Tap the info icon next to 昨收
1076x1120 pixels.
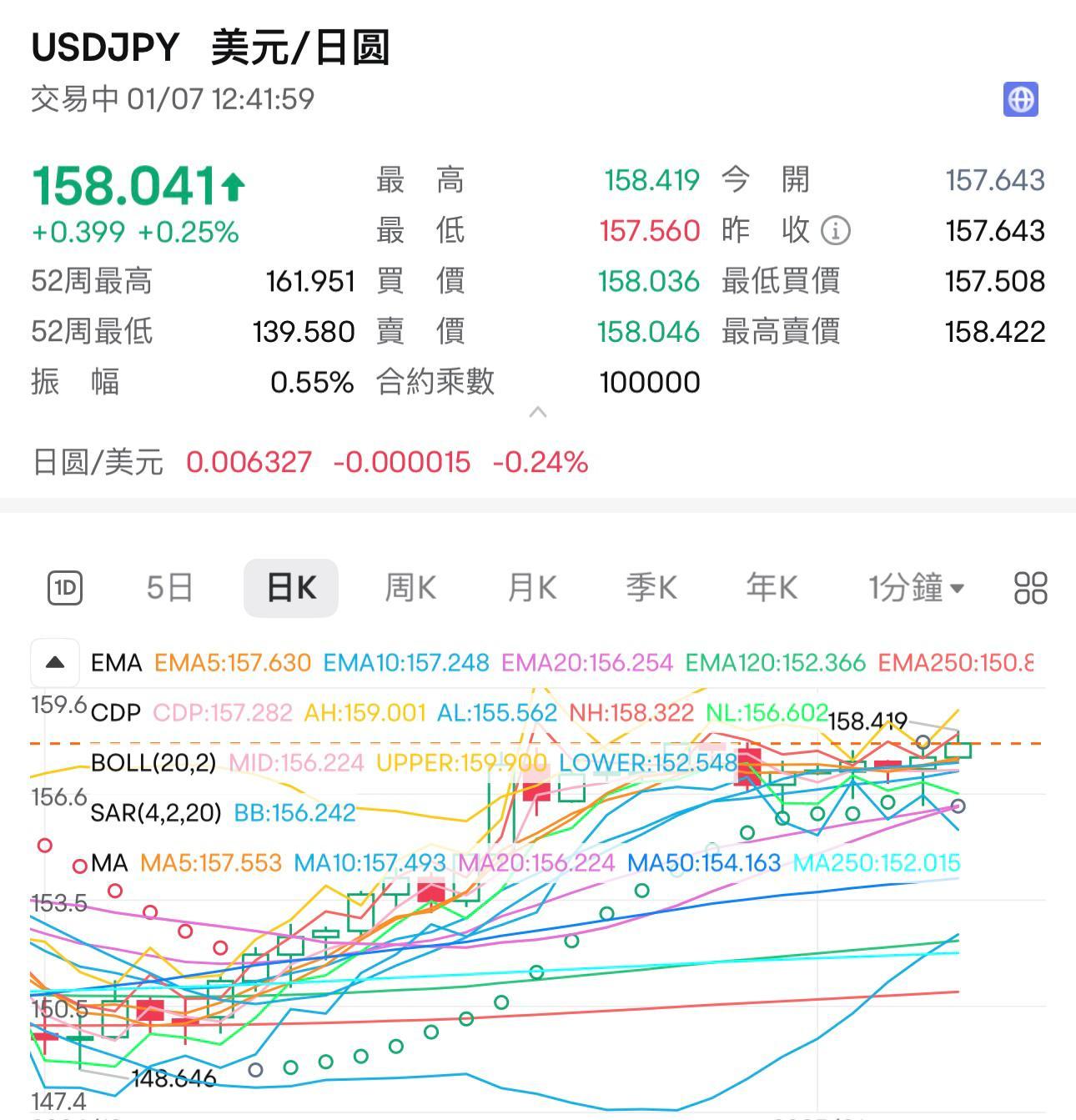[835, 230]
